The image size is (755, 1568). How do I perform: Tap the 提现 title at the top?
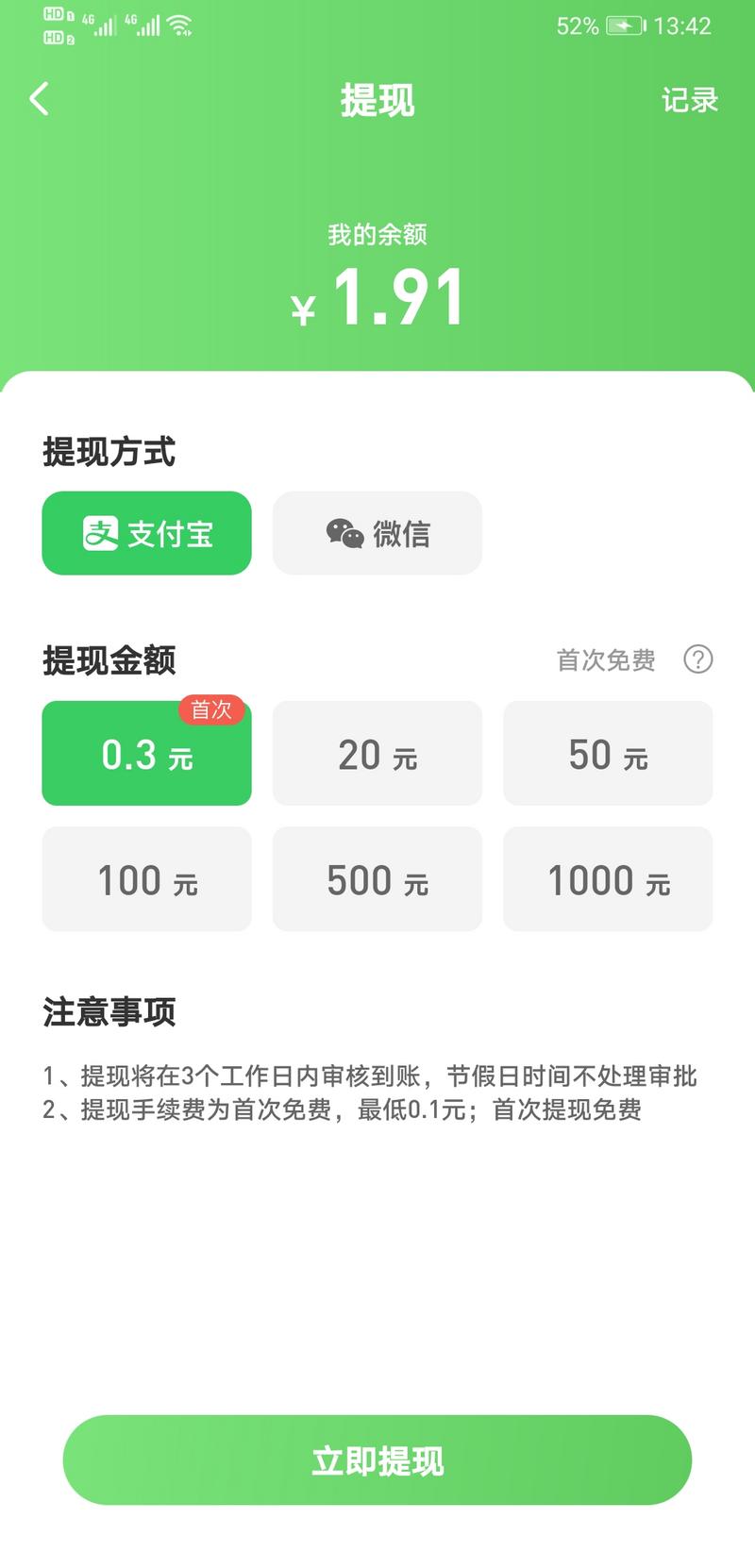(377, 101)
